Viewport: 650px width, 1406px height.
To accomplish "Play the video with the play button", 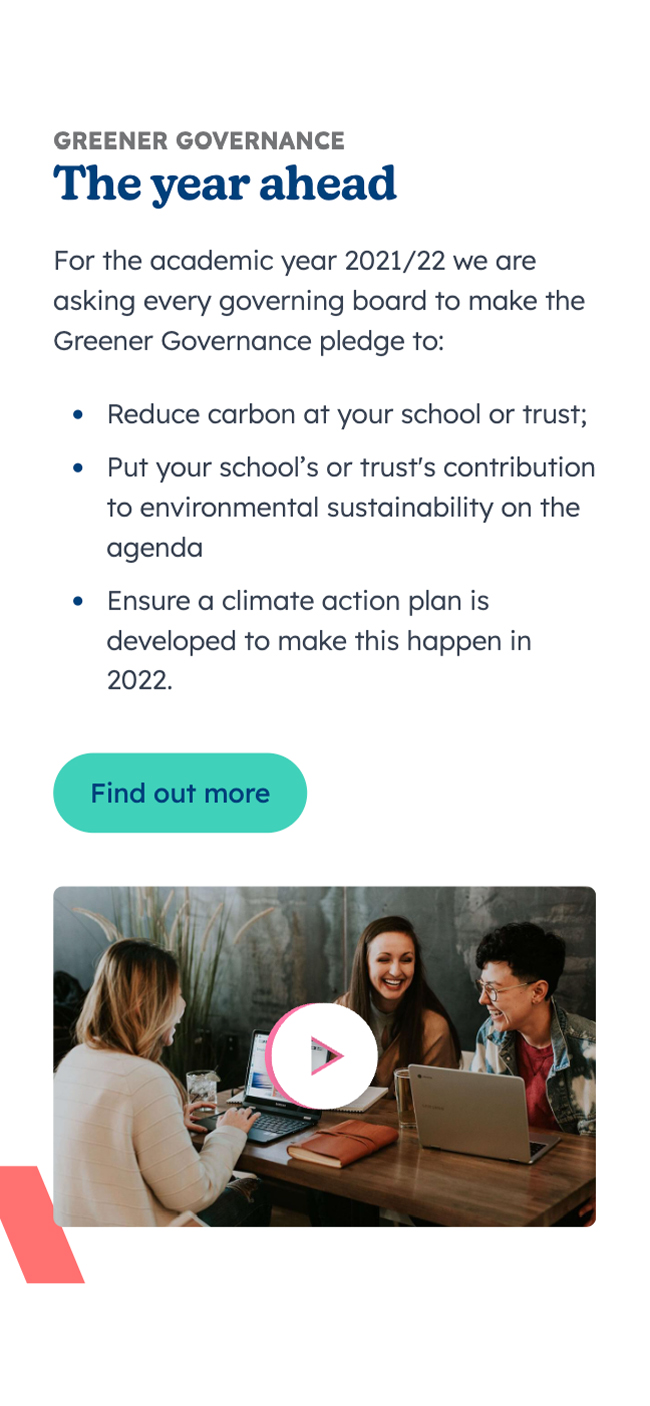I will click(x=324, y=1056).
